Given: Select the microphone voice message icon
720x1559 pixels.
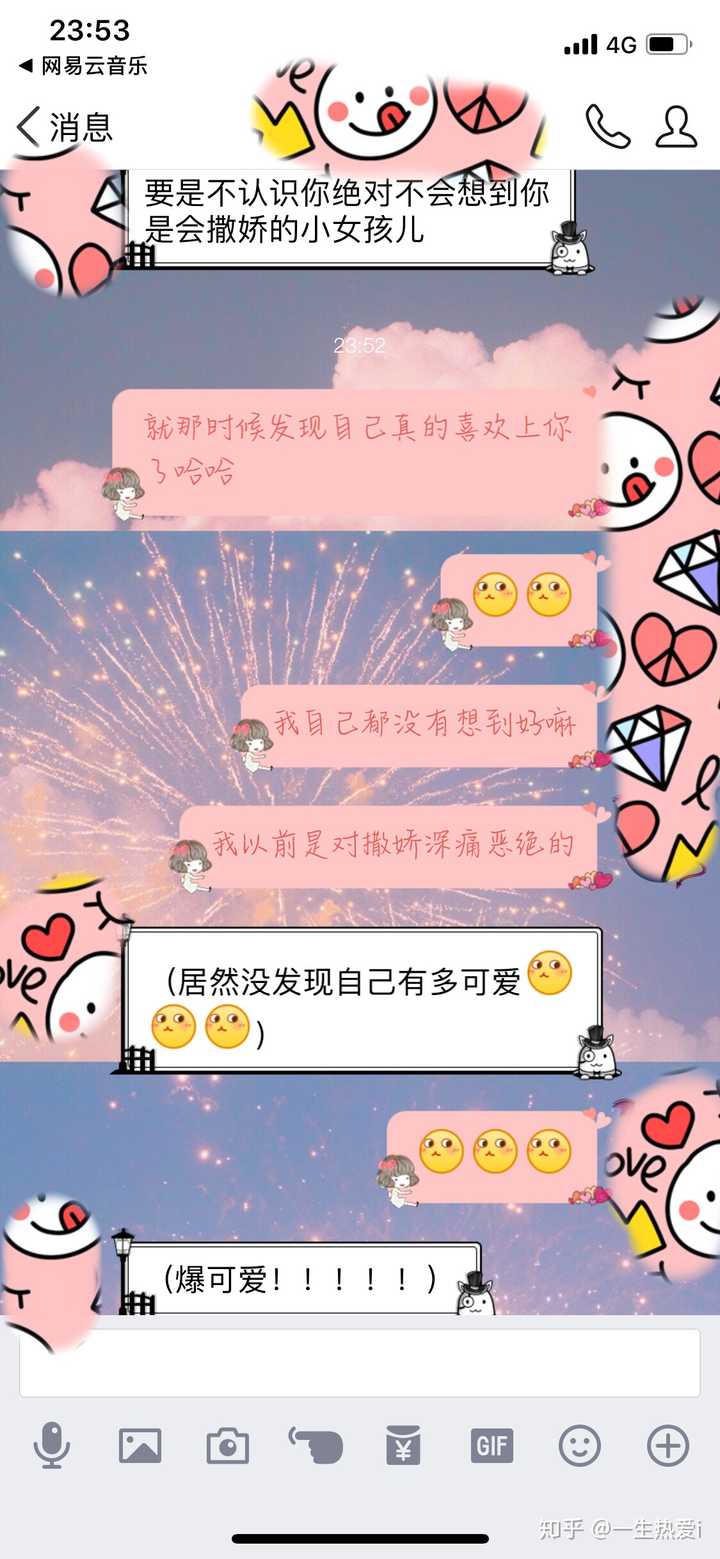Looking at the screenshot, I should coord(53,1445).
